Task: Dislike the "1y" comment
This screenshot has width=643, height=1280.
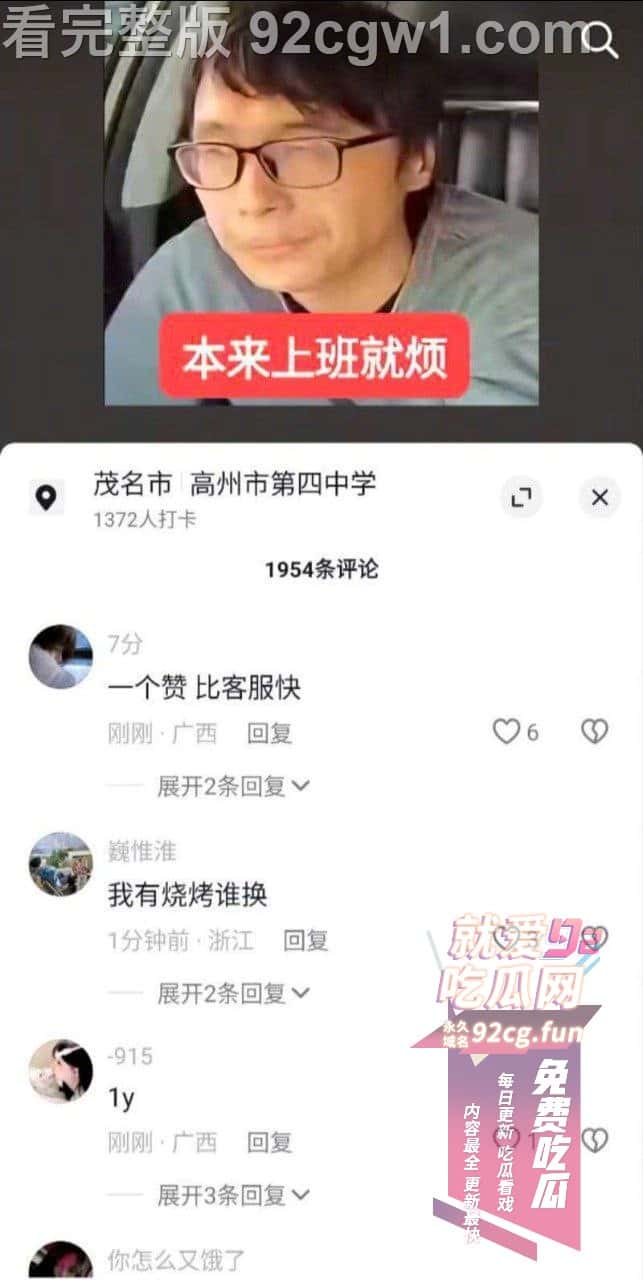Action: [x=595, y=1141]
